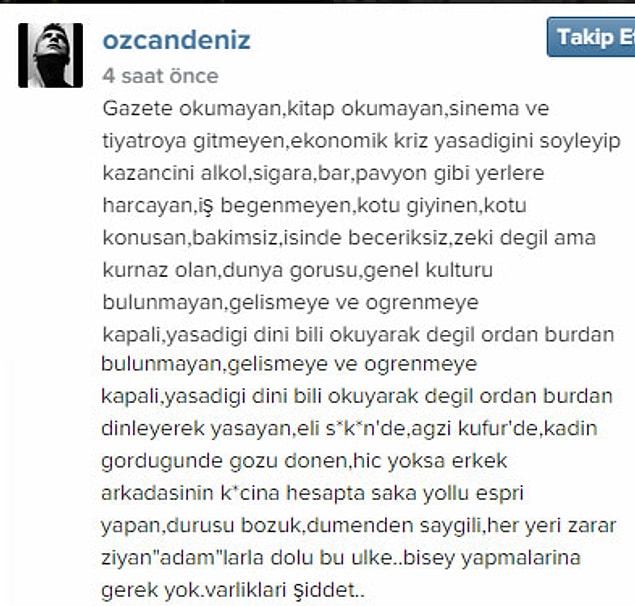Open ozcandeniz's profile picture

pyautogui.click(x=50, y=56)
